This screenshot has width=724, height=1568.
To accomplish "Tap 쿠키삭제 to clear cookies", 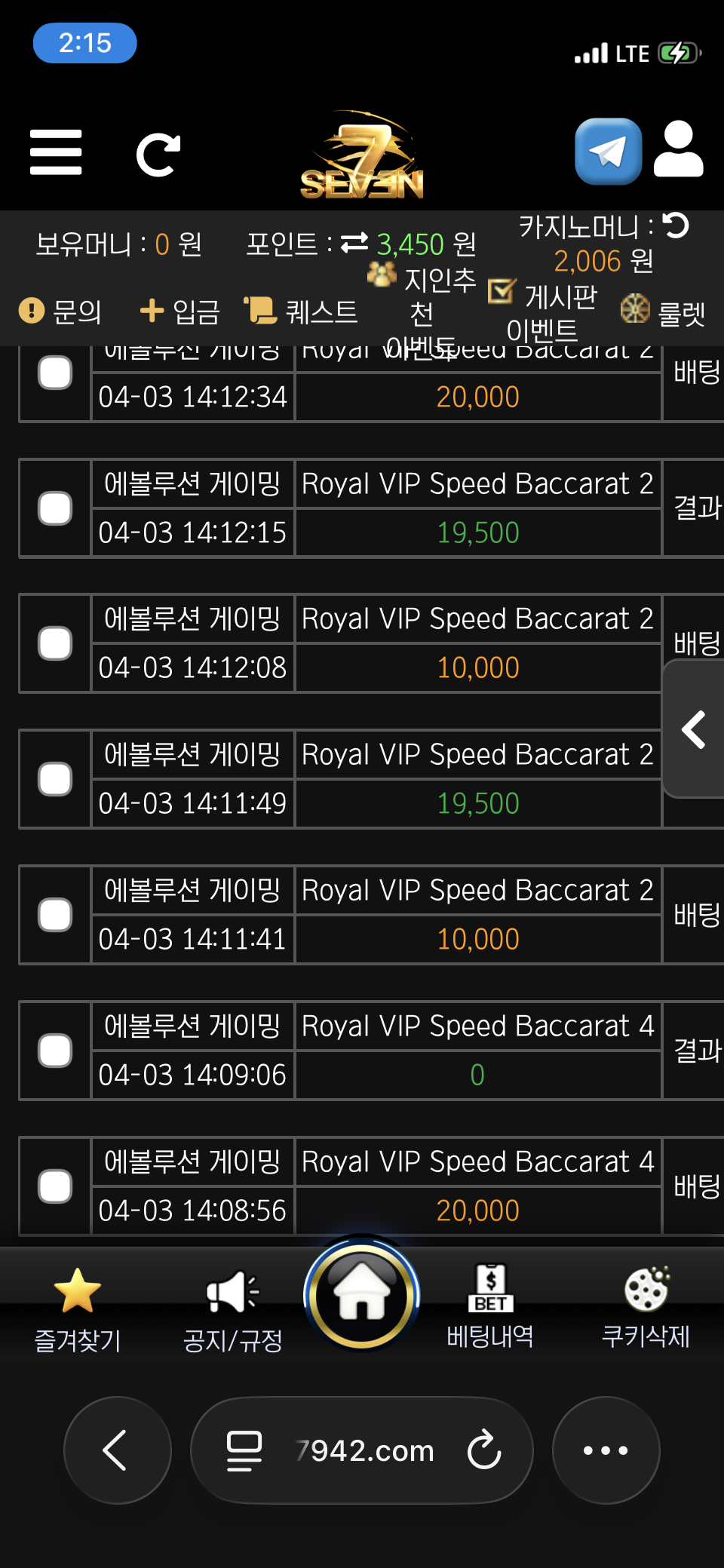I will pos(646,1307).
